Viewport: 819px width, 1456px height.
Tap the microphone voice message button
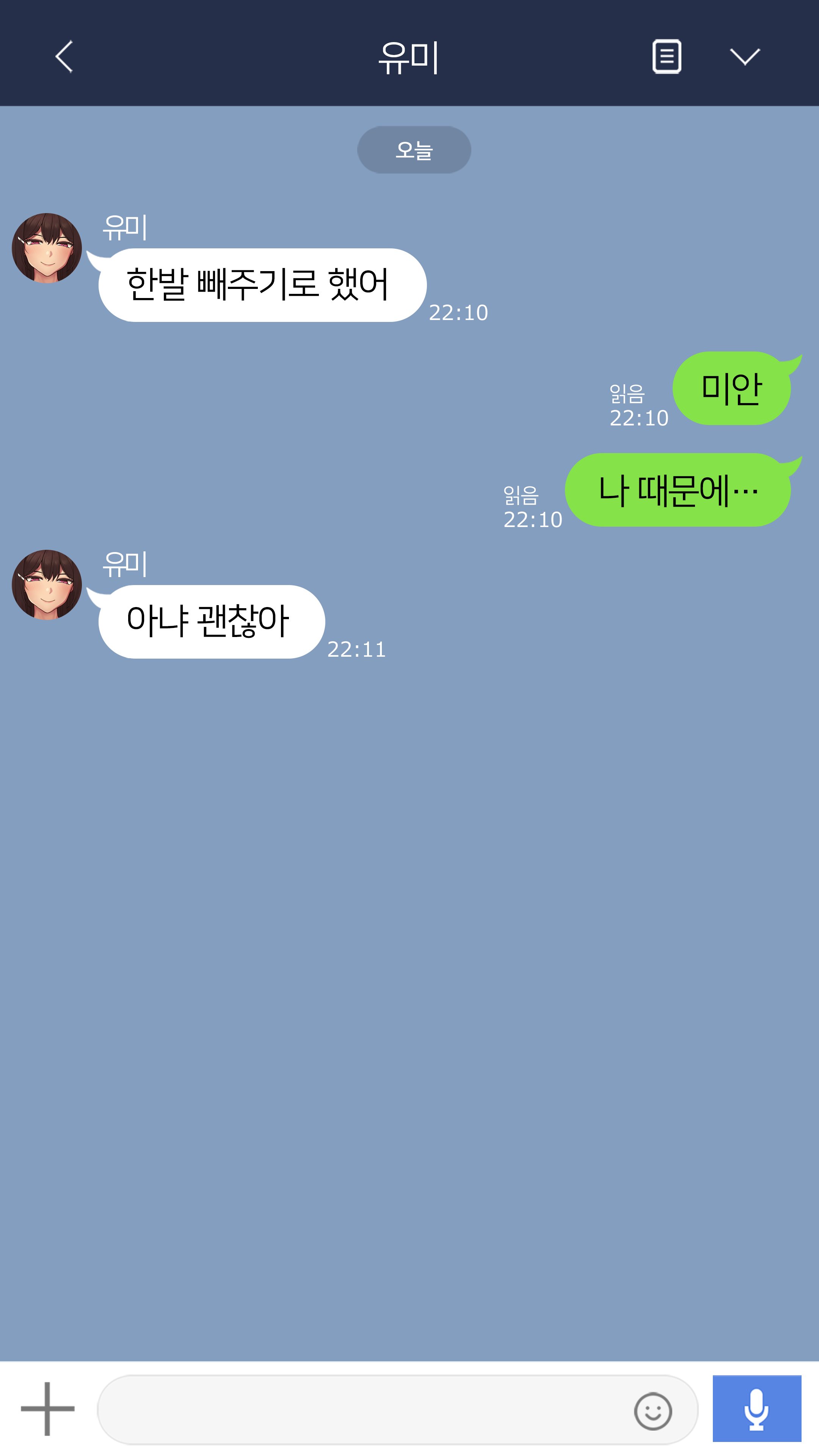(x=756, y=1409)
